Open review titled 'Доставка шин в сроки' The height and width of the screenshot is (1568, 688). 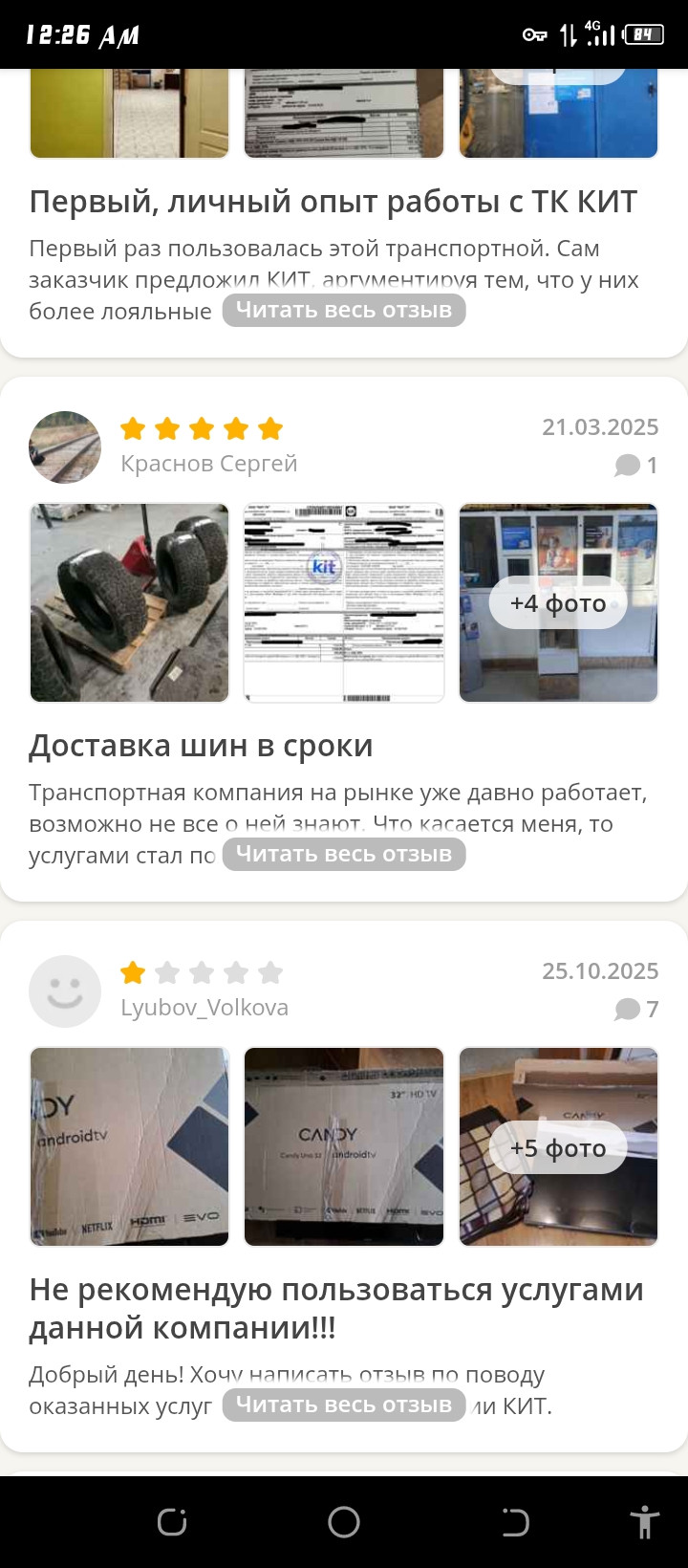point(201,746)
